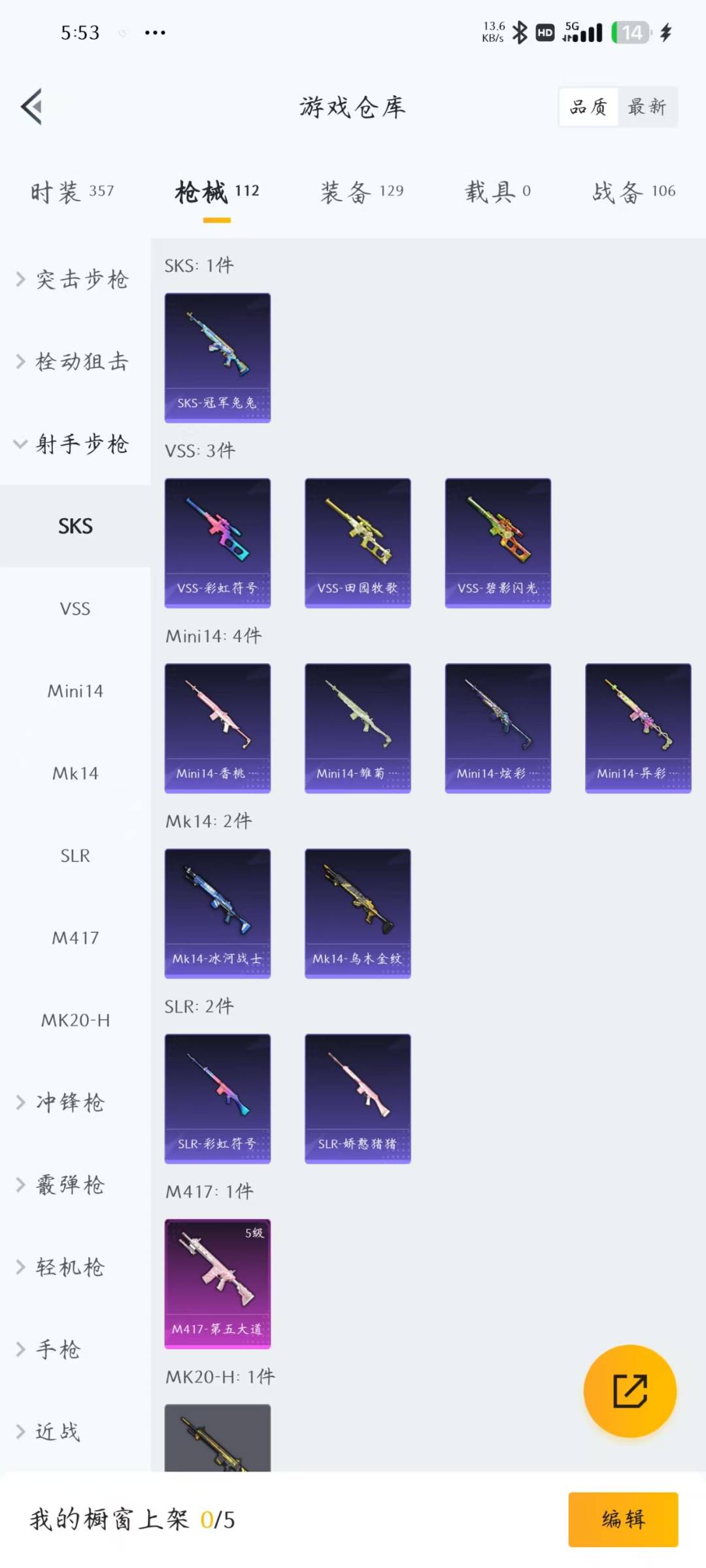Select Mk14 in the side list
The height and width of the screenshot is (1568, 706).
(75, 774)
